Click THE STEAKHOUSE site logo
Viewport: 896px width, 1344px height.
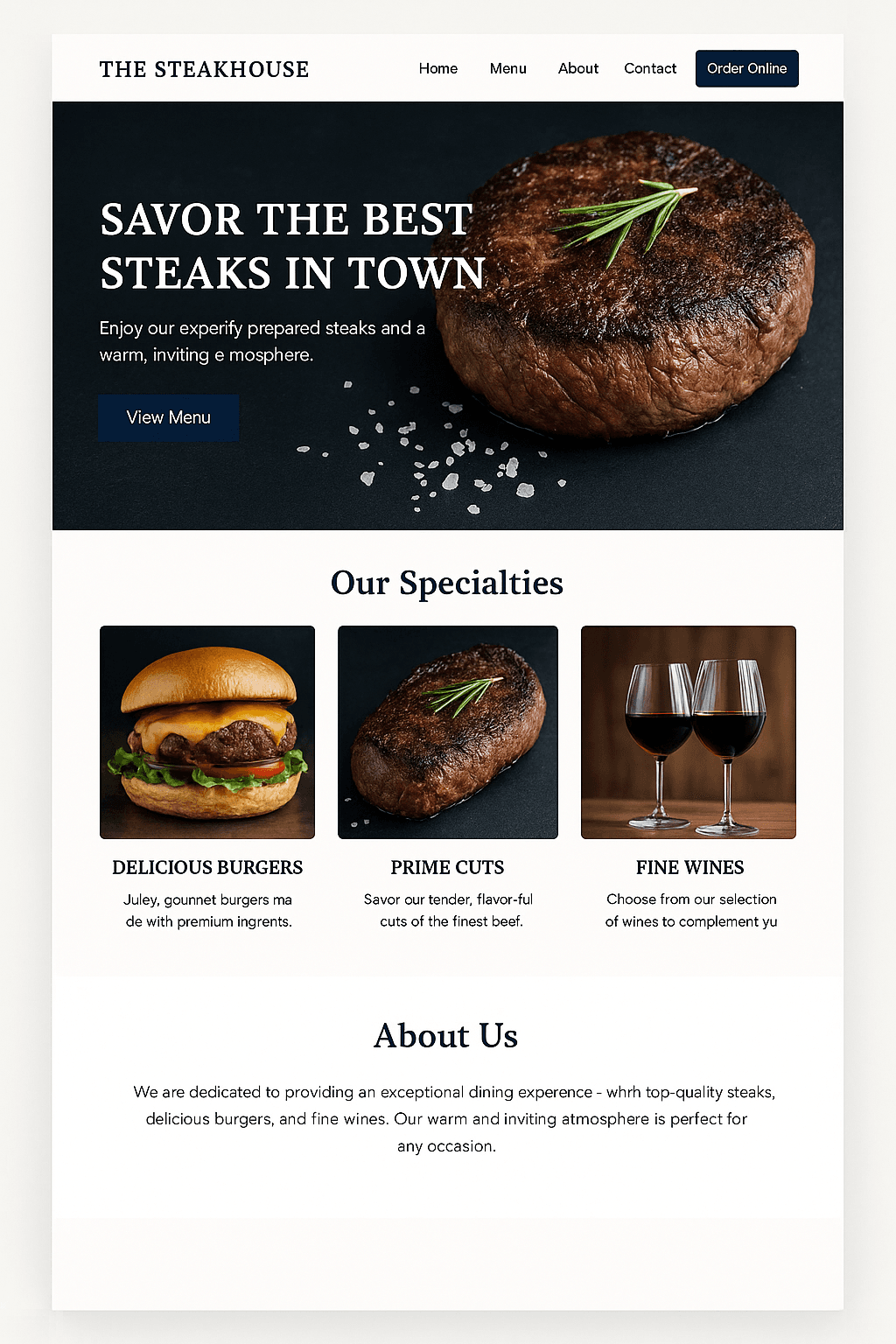(205, 69)
